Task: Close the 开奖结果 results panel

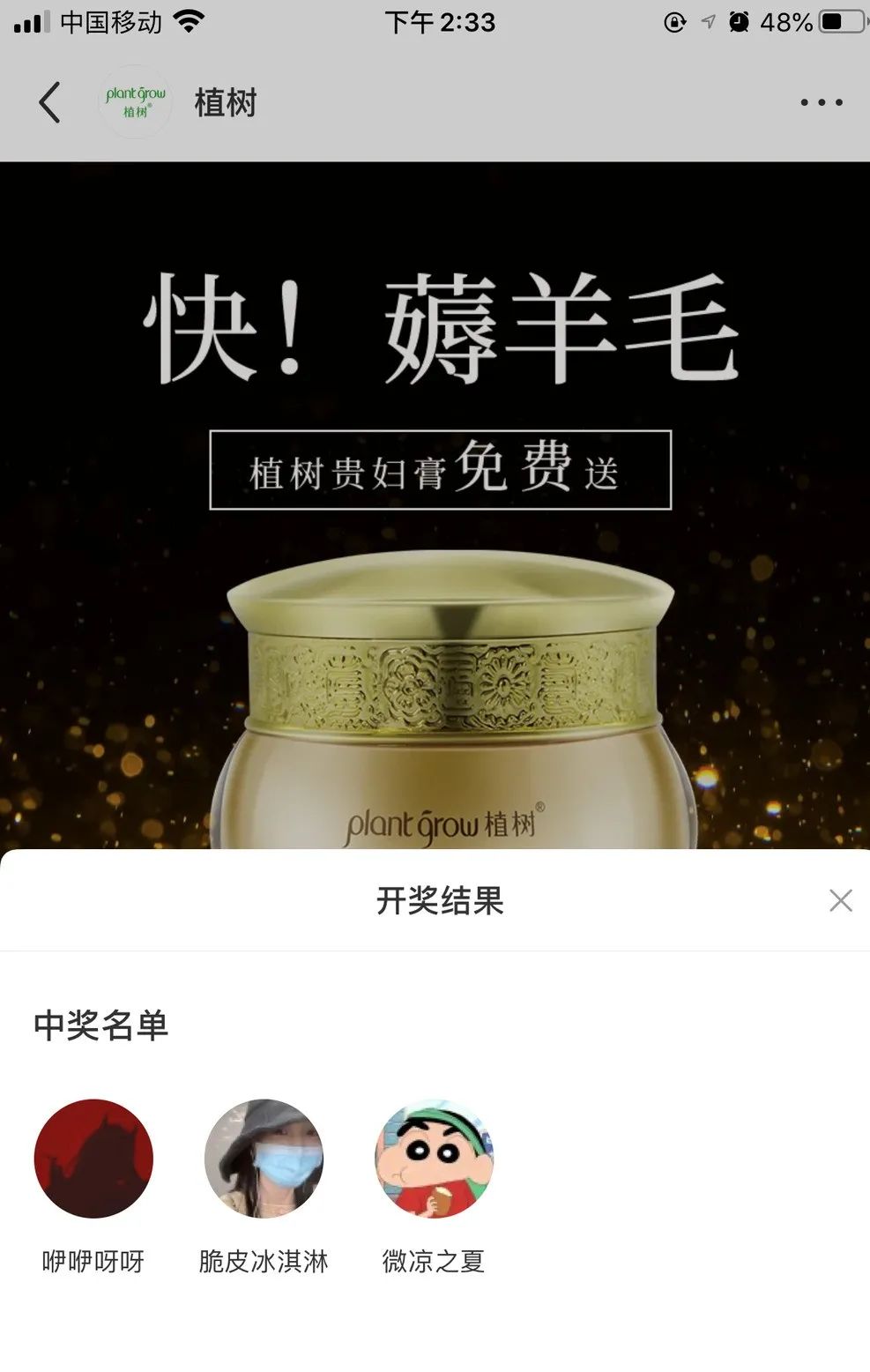Action: [x=841, y=900]
